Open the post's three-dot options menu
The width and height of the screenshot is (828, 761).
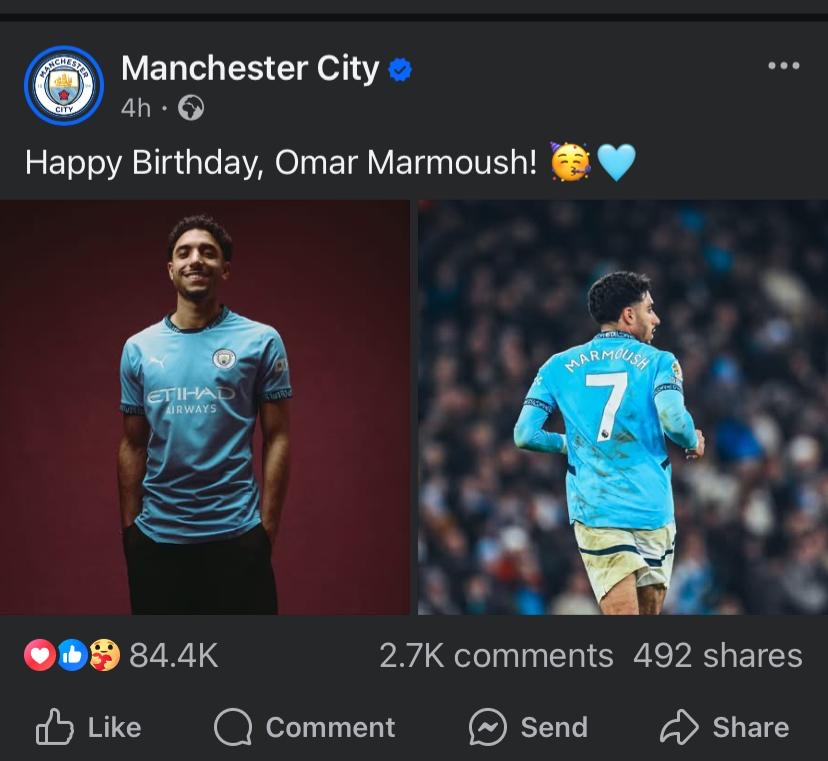tap(783, 66)
